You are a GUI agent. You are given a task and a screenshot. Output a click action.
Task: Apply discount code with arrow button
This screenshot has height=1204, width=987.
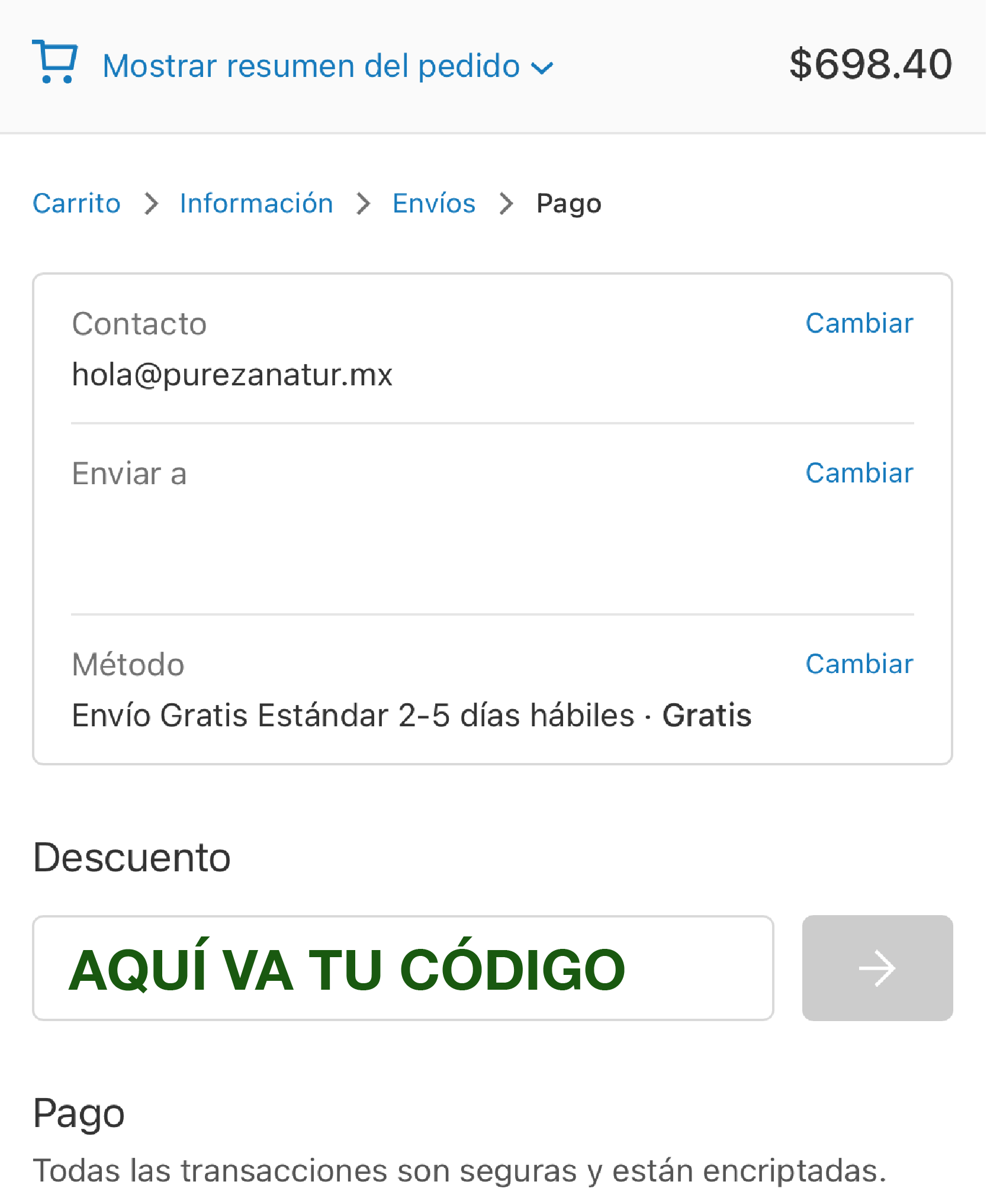pos(877,968)
